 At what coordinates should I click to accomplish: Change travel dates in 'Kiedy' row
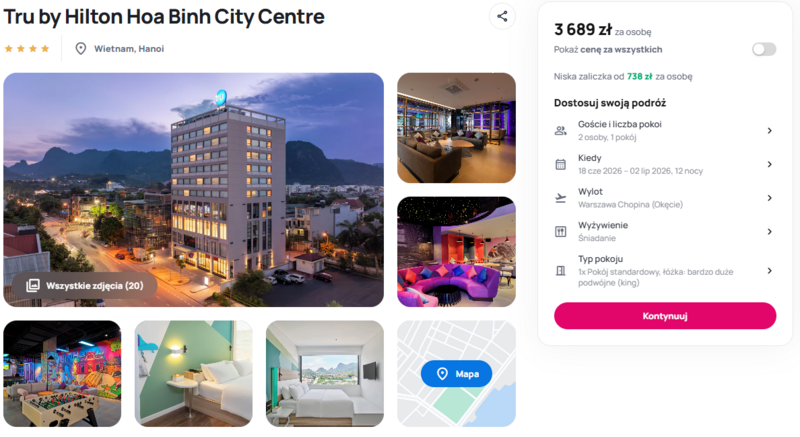point(664,164)
